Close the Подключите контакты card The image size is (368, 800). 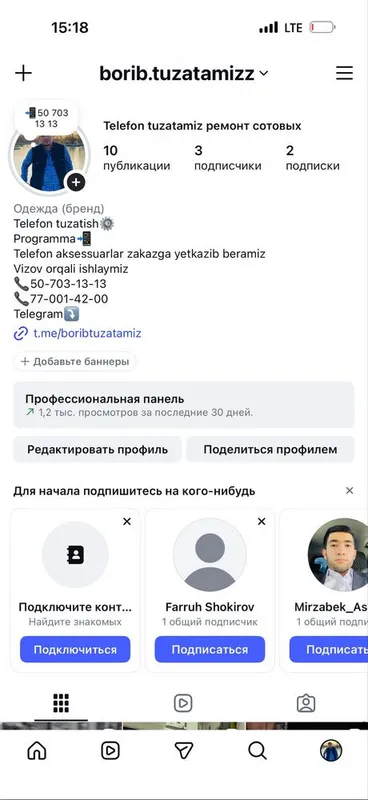pyautogui.click(x=127, y=521)
